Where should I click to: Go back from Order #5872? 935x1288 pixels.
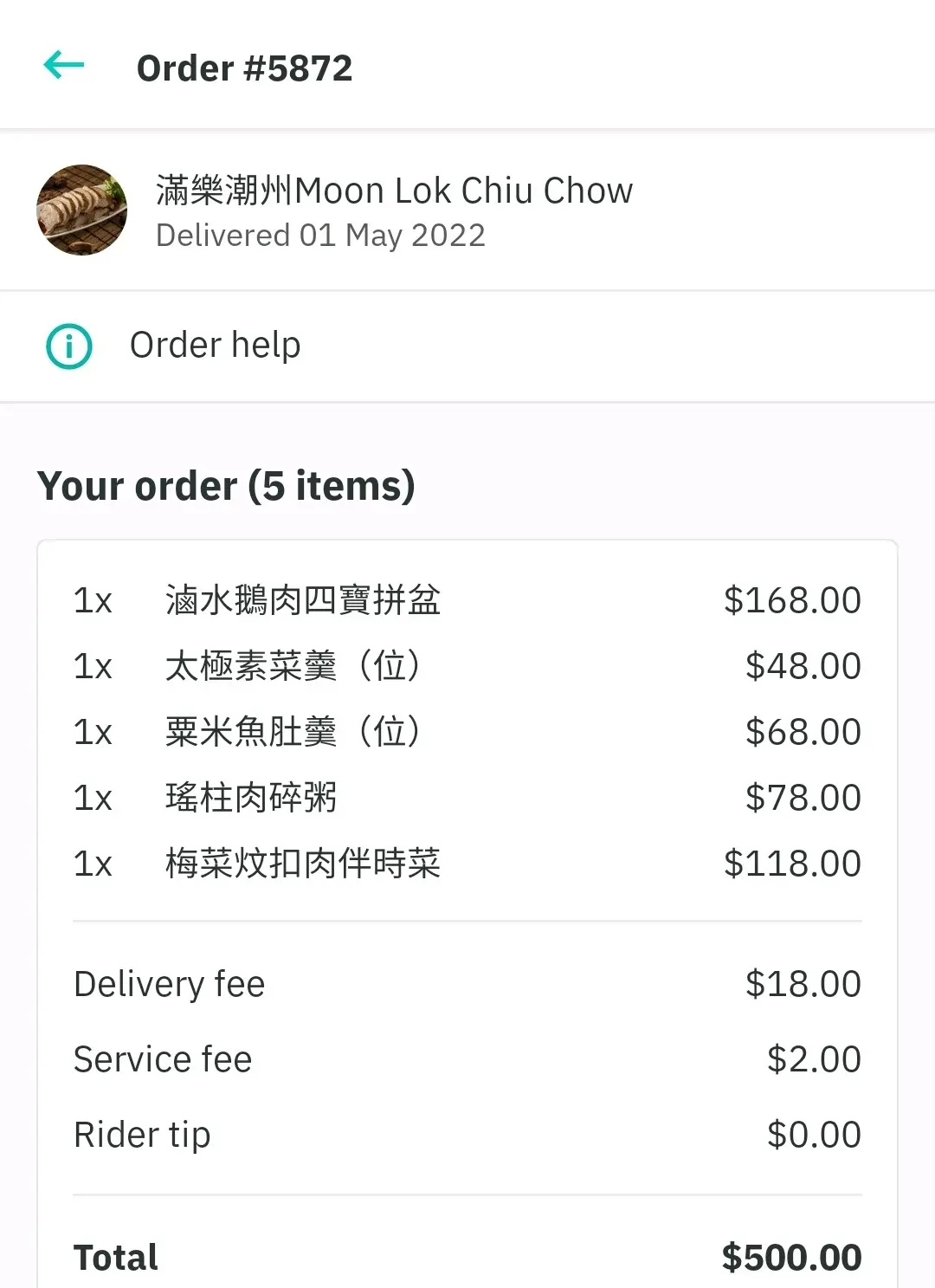[64, 65]
